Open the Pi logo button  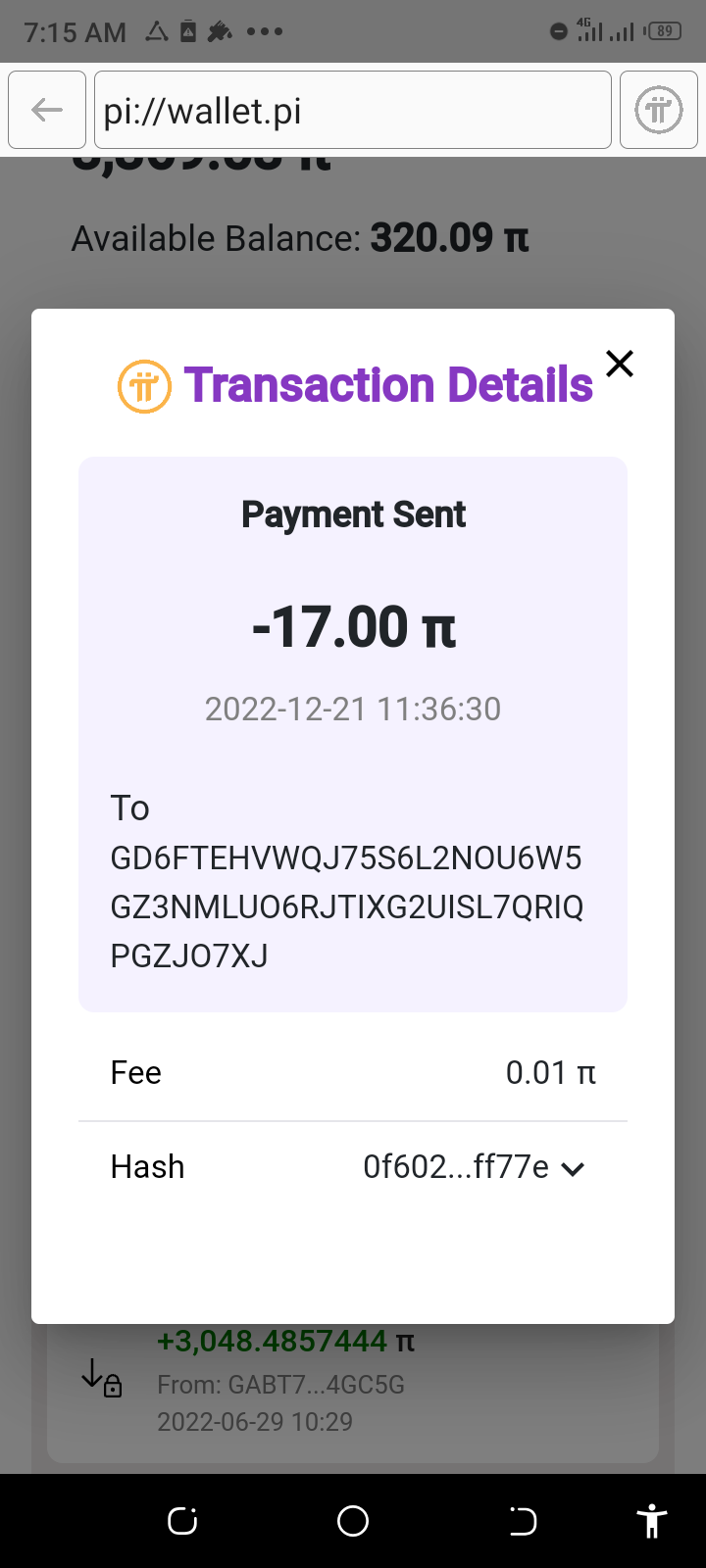click(658, 110)
